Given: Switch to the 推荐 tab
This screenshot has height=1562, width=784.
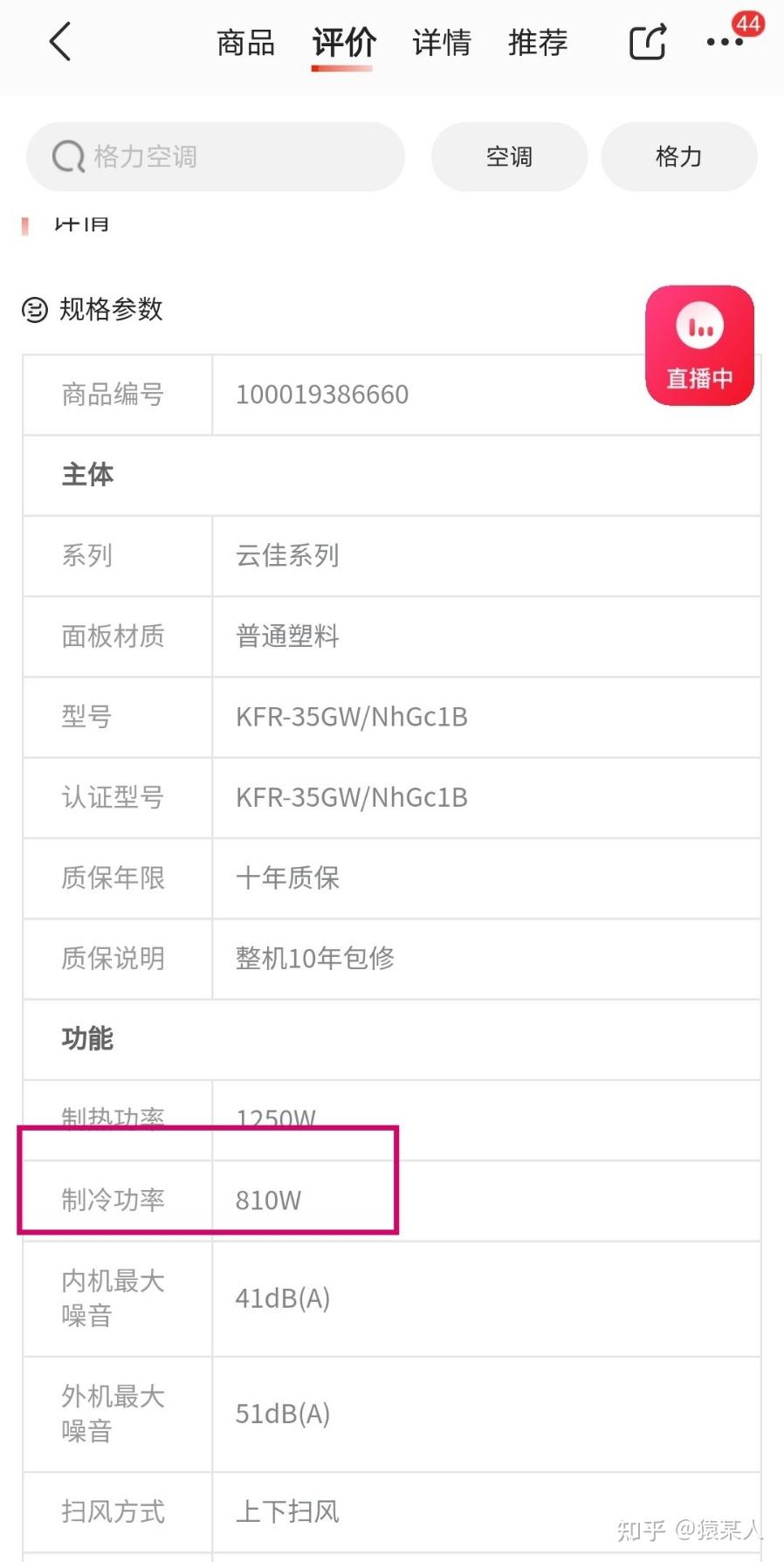Looking at the screenshot, I should [x=538, y=42].
